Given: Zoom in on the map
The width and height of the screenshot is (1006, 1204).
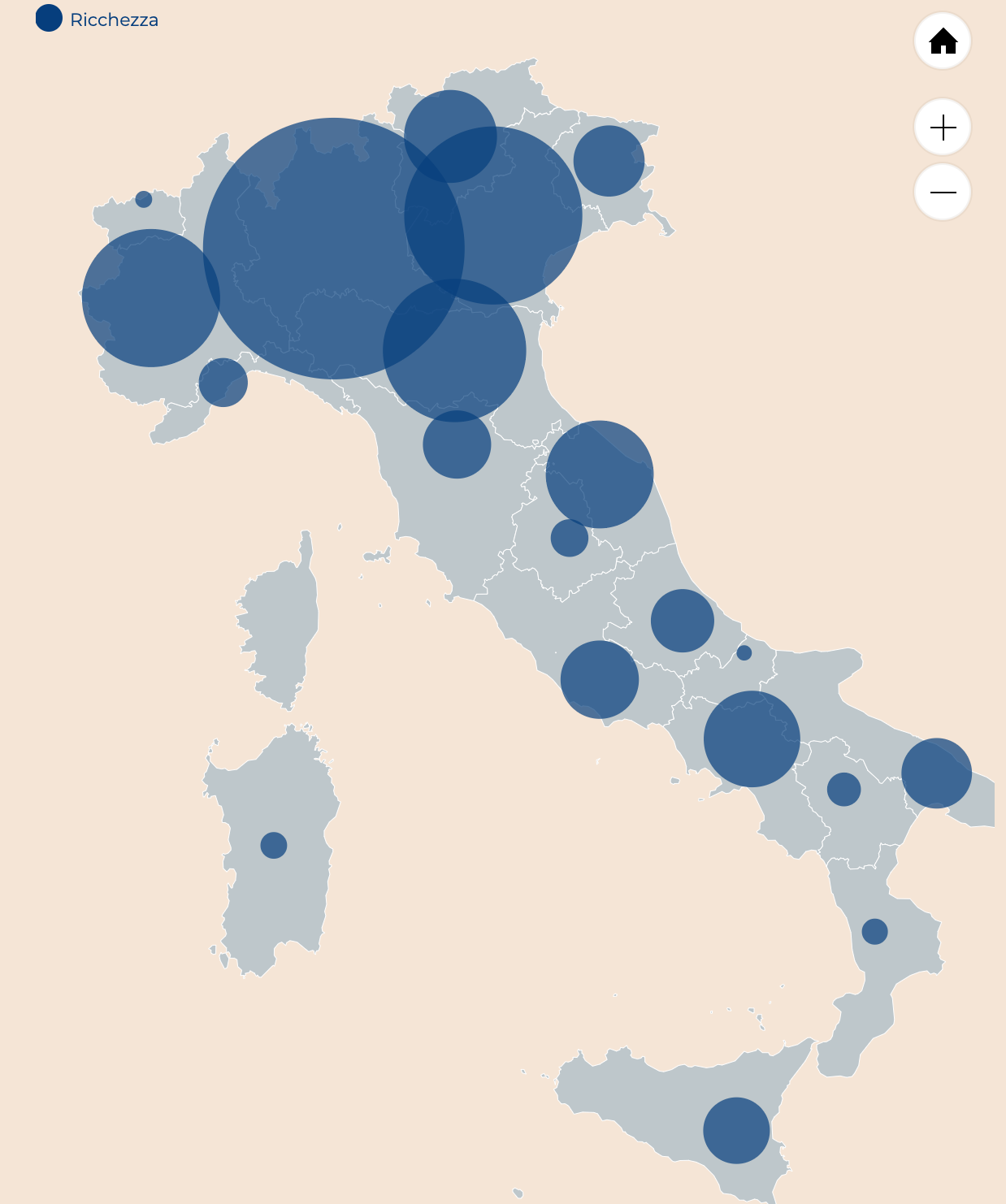Looking at the screenshot, I should click(x=943, y=128).
